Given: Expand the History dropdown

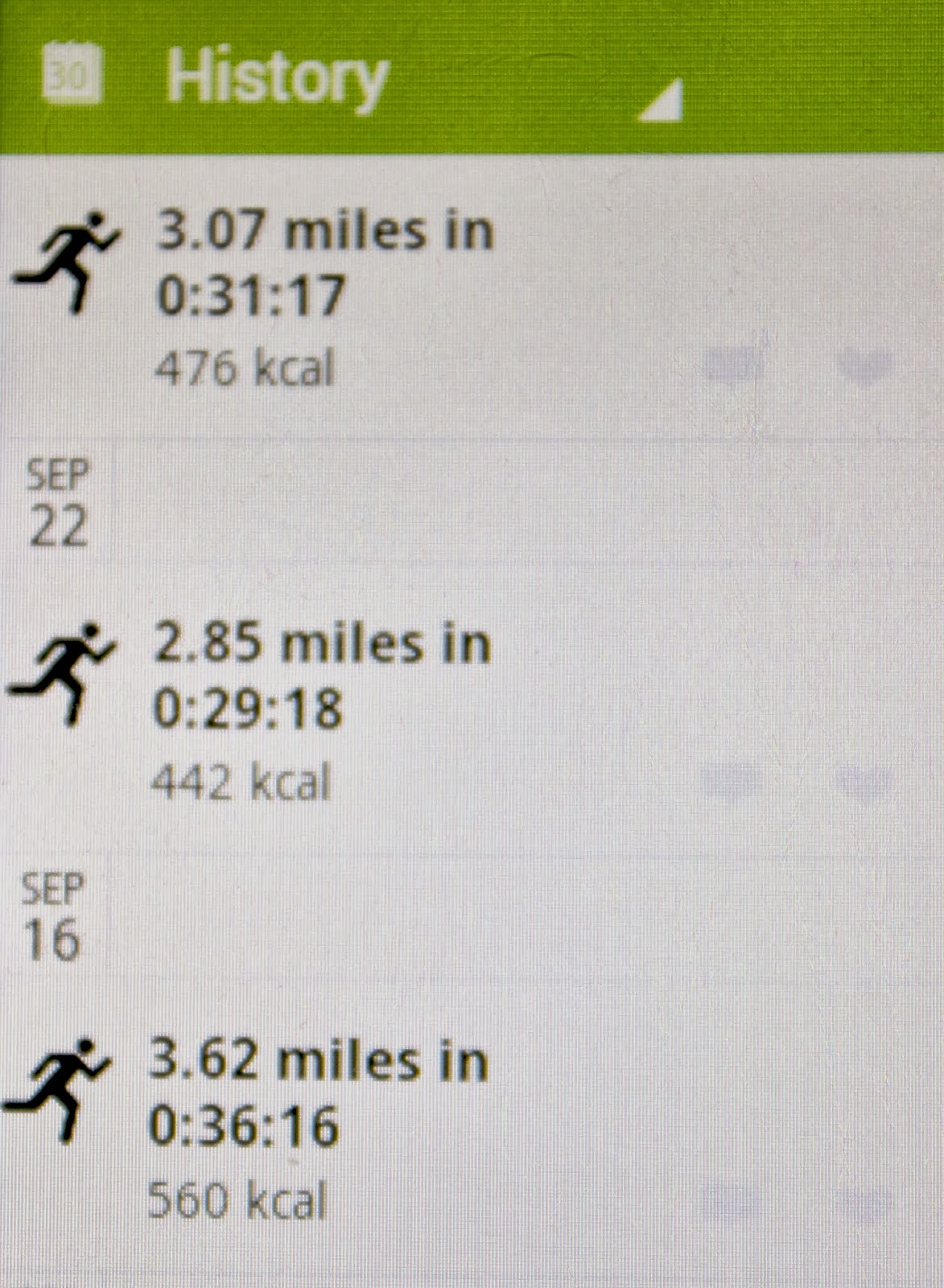Looking at the screenshot, I should 662,101.
